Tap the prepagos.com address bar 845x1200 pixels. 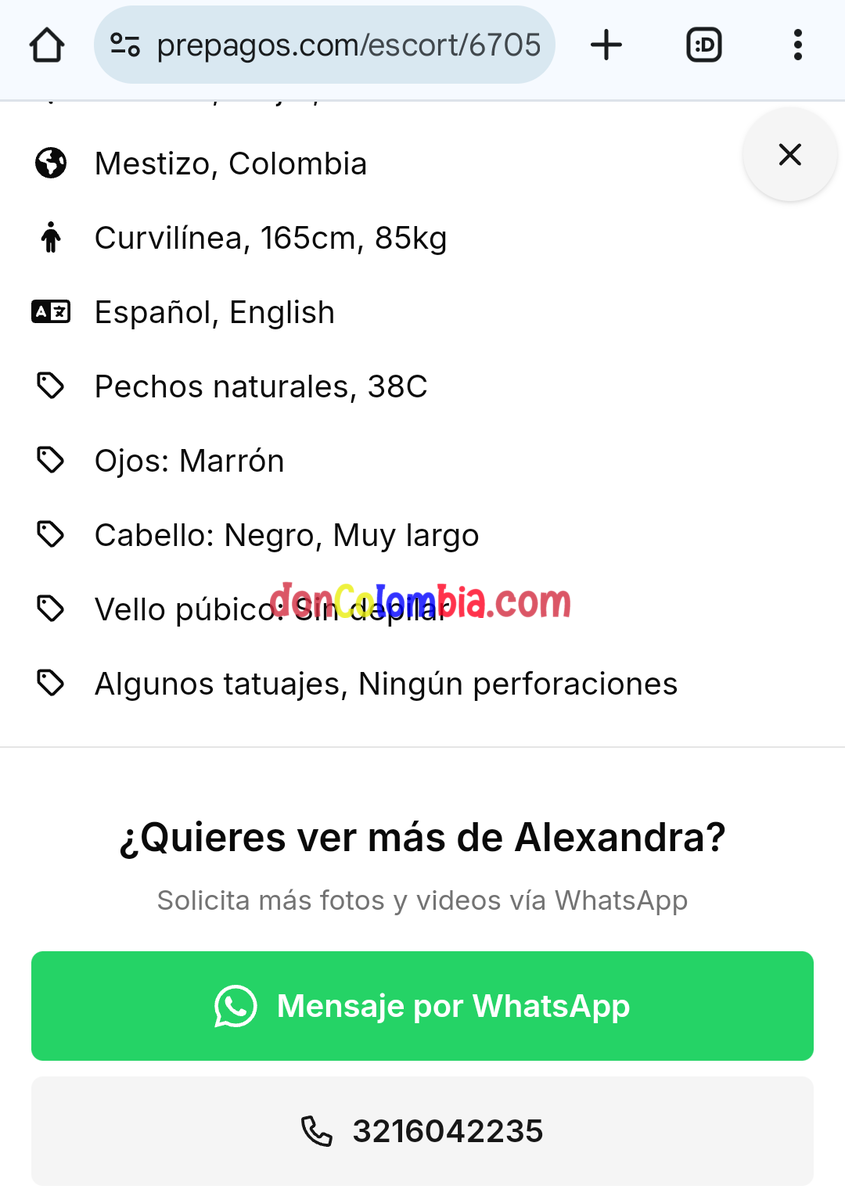pos(348,45)
